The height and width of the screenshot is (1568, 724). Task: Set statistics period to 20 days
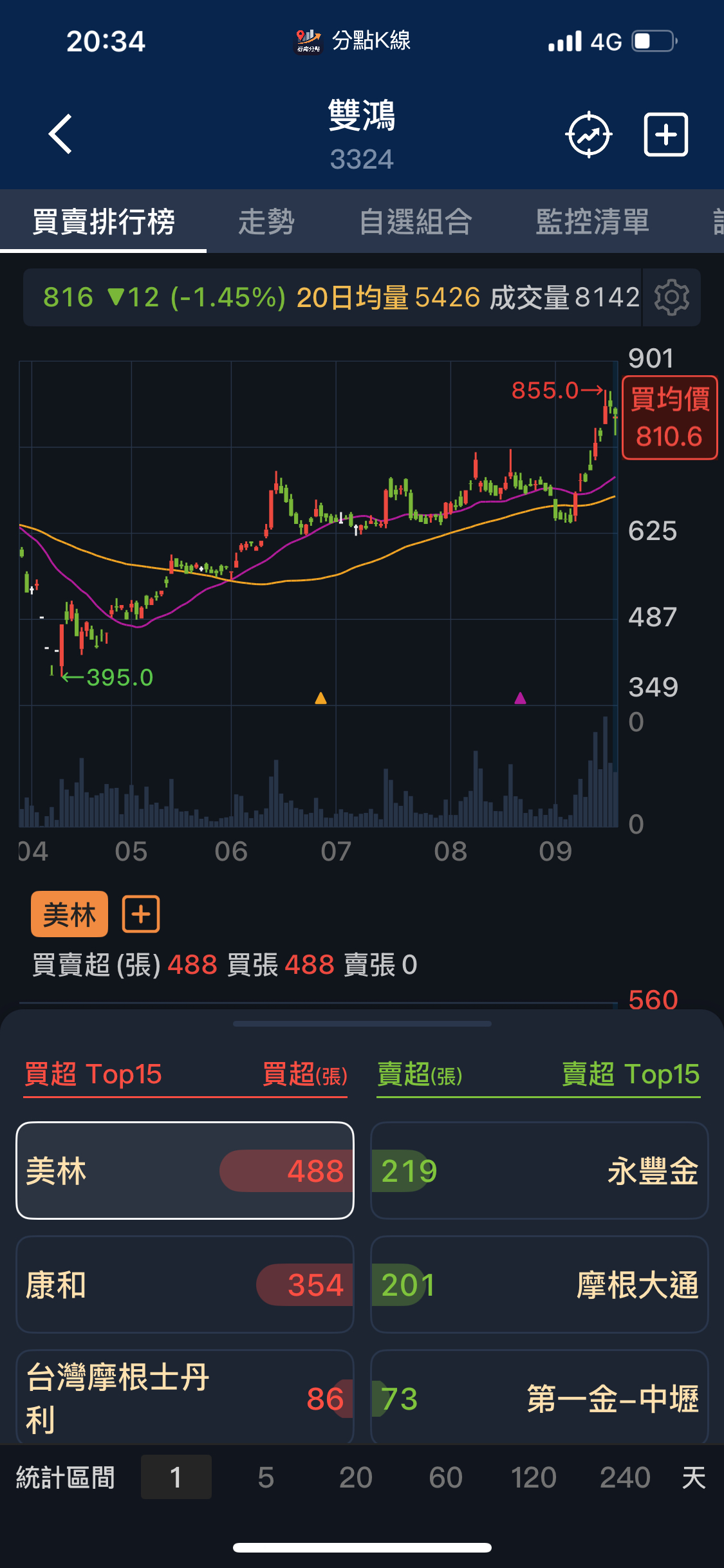tap(355, 1477)
